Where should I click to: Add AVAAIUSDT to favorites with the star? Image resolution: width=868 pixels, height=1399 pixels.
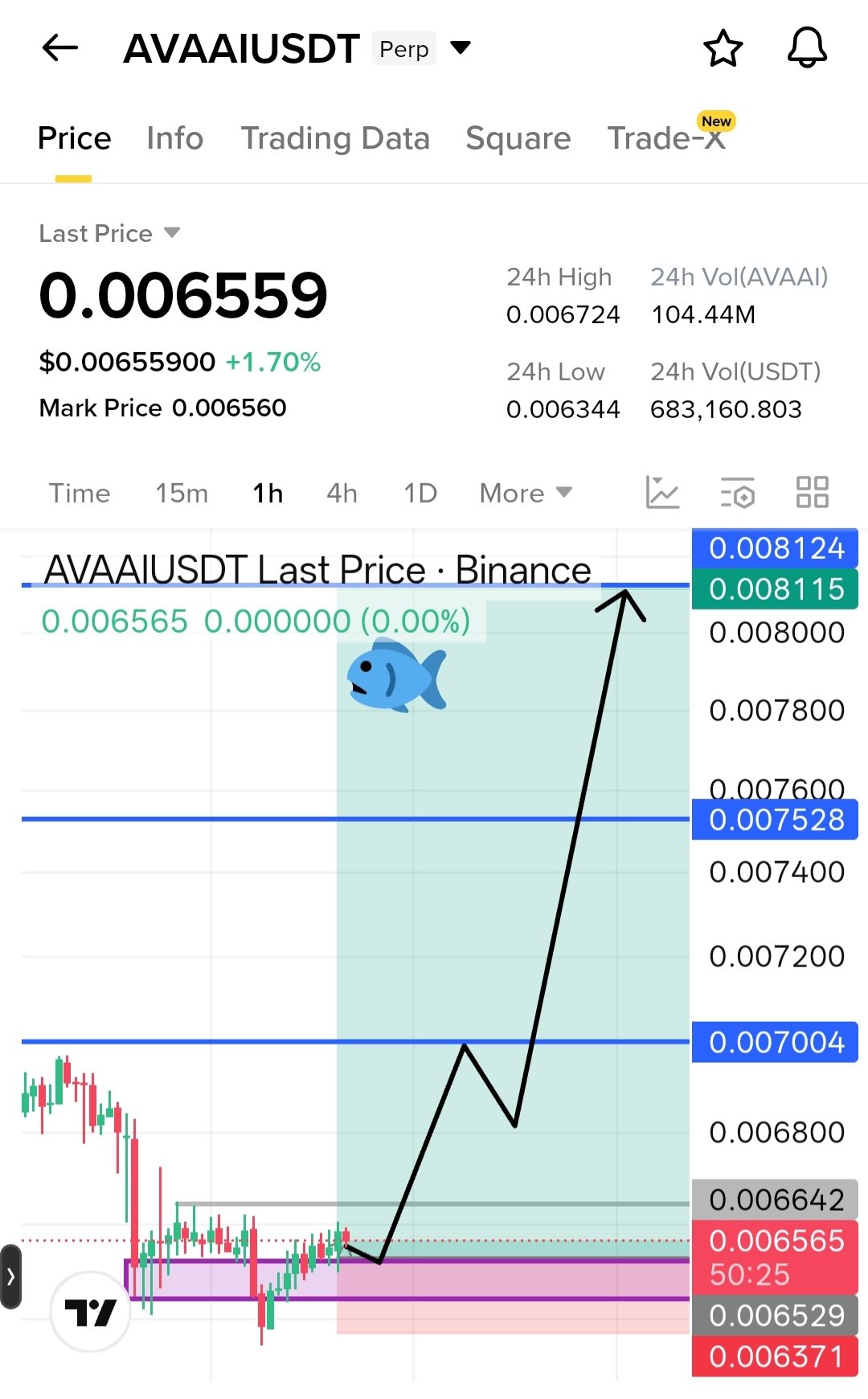pyautogui.click(x=723, y=48)
